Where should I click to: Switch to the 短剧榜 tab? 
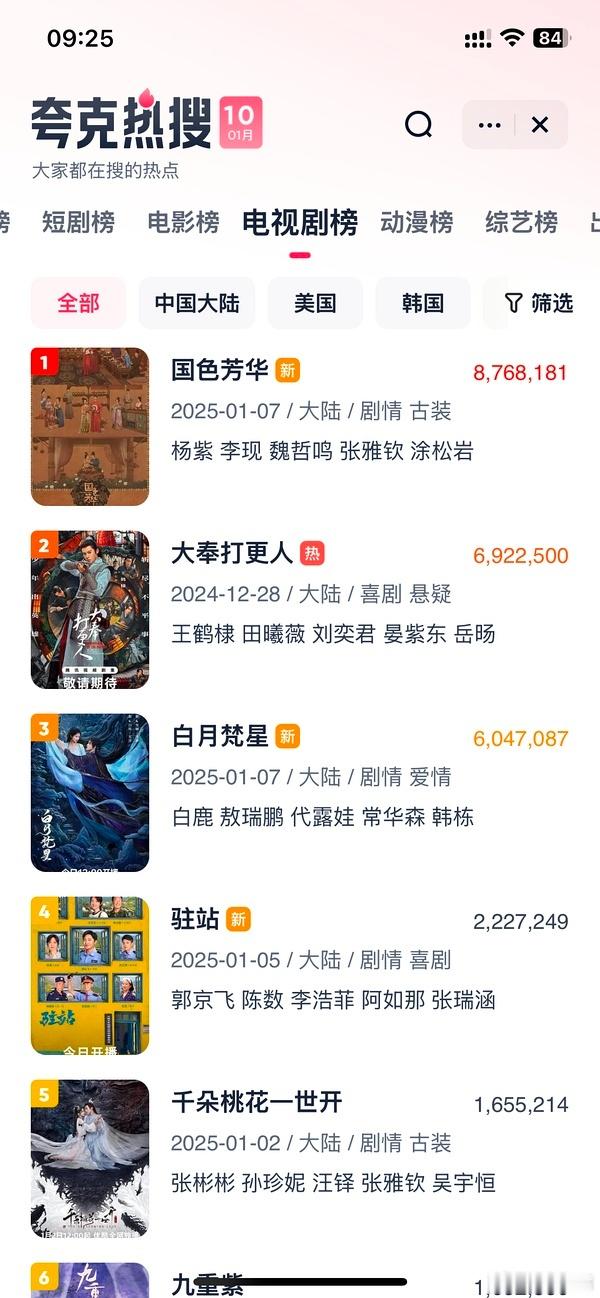[78, 222]
